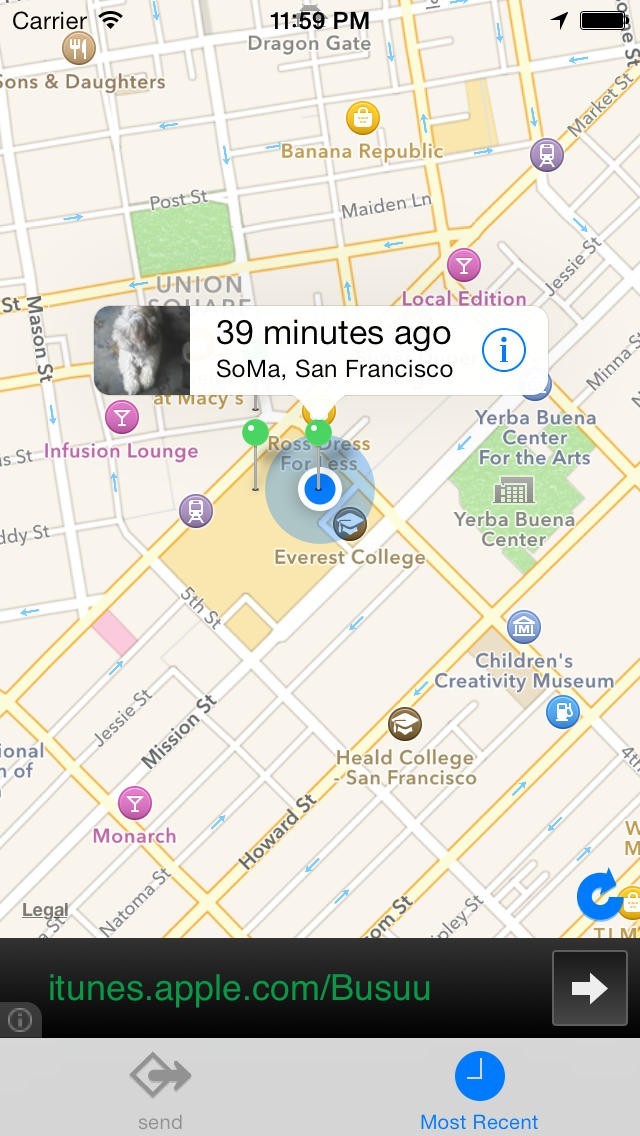The height and width of the screenshot is (1136, 640).
Task: Open the Legal link on the map
Action: coord(45,910)
